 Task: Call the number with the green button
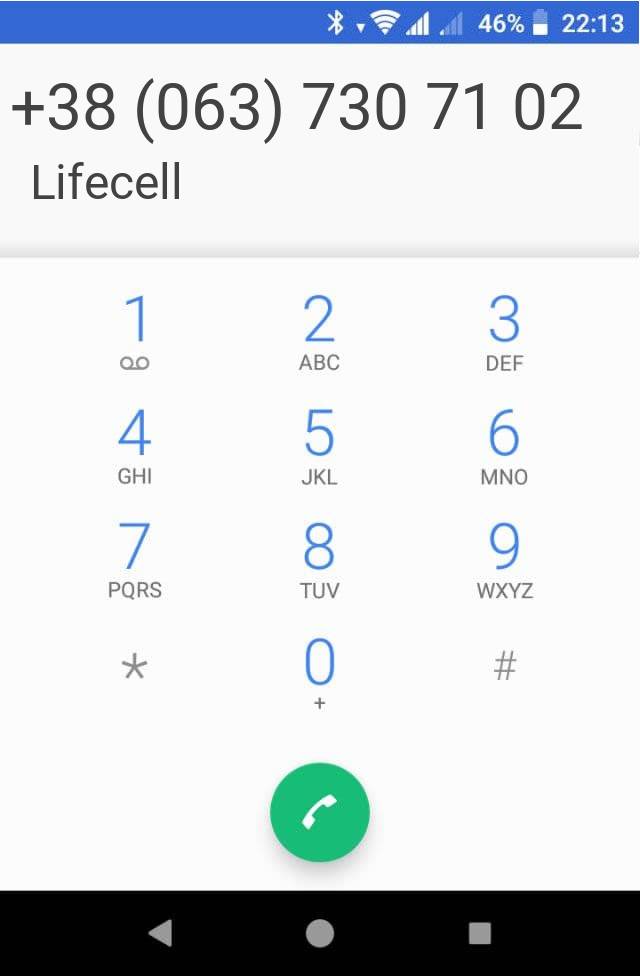coord(320,813)
